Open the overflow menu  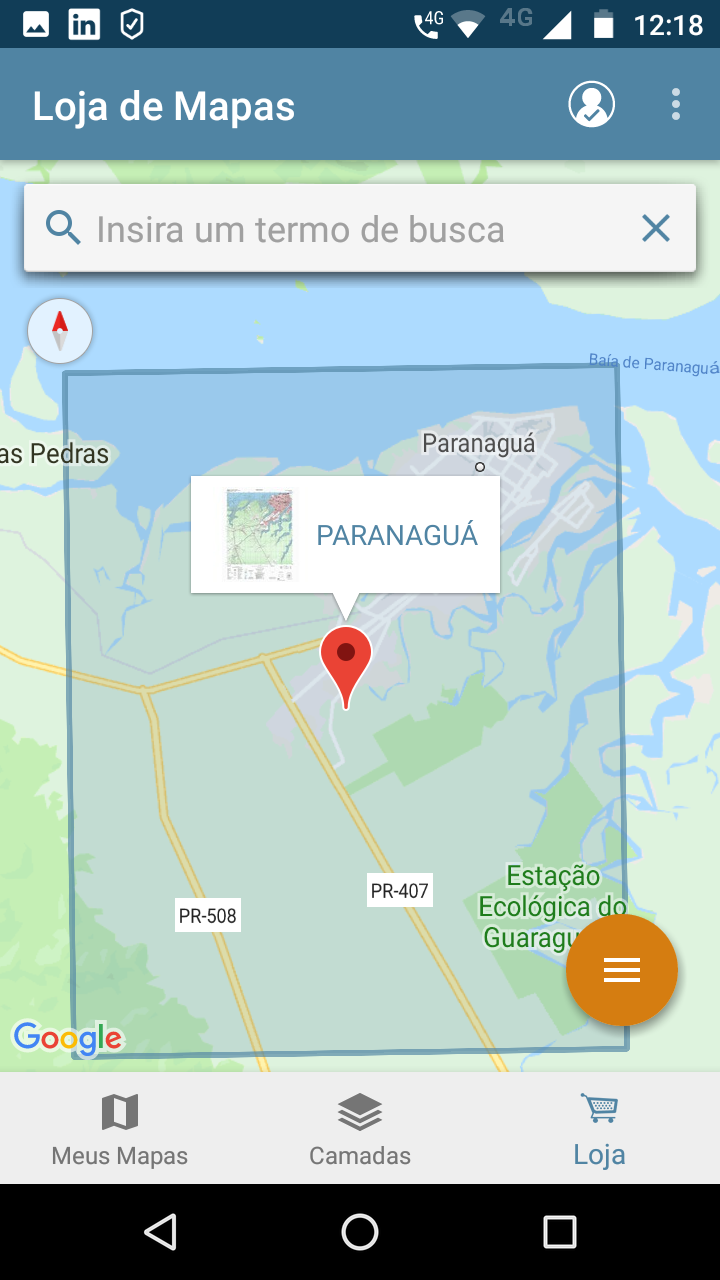point(676,104)
